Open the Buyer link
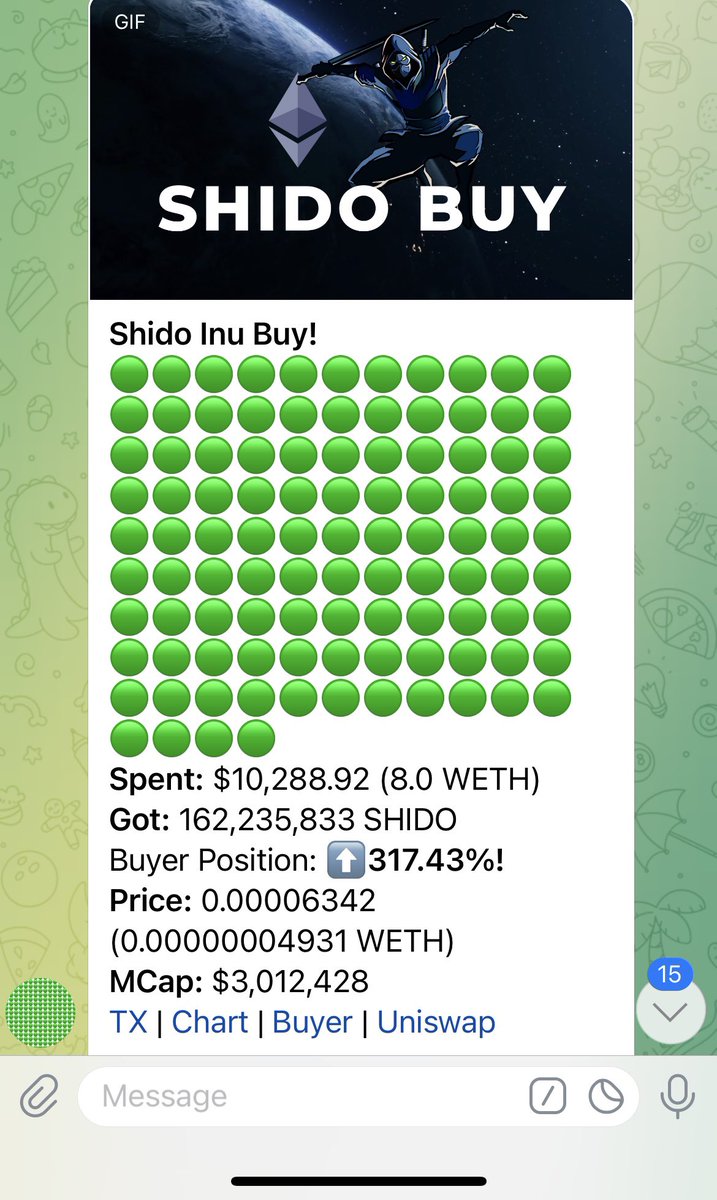This screenshot has width=717, height=1200. pyautogui.click(x=312, y=1022)
